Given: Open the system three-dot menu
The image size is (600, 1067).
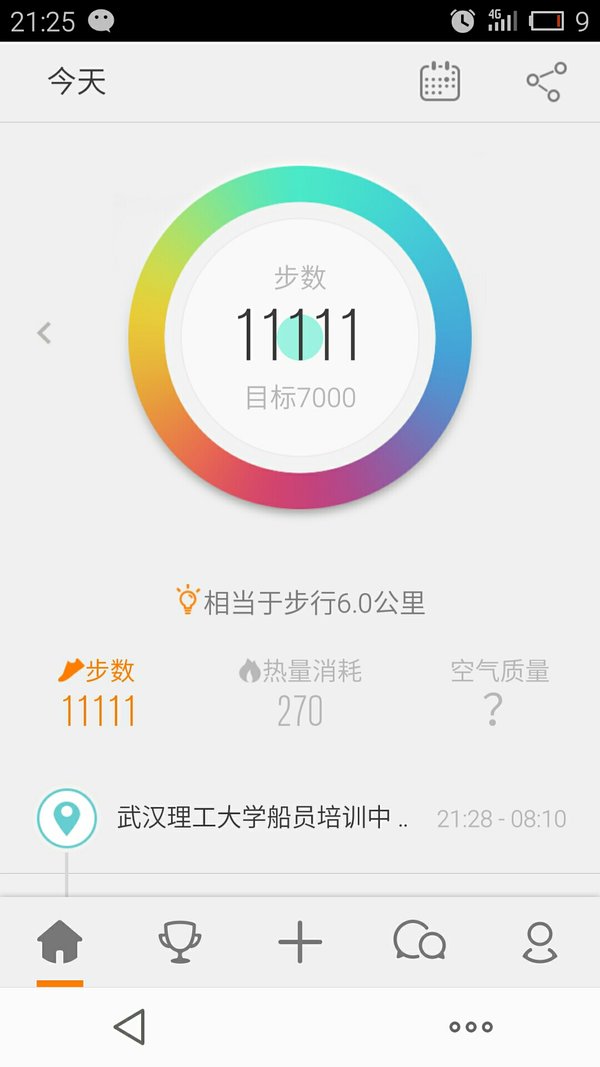Looking at the screenshot, I should (471, 1026).
